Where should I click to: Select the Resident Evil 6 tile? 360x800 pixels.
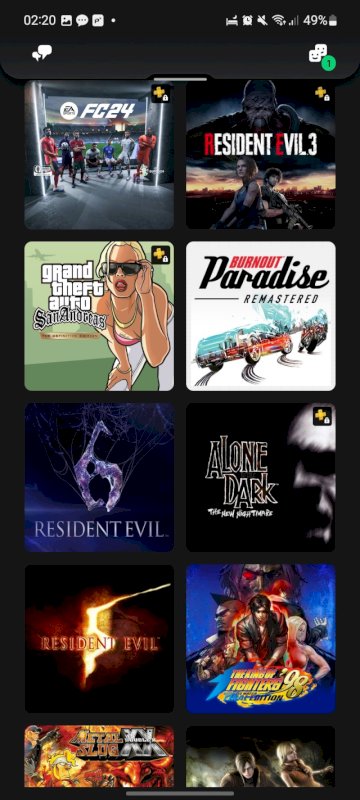tap(99, 478)
